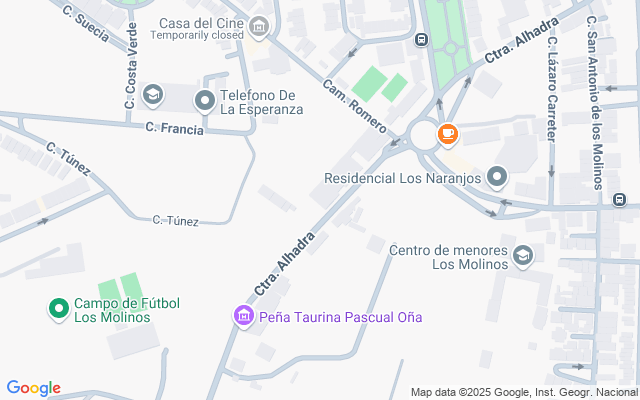
Task: Select the Telefono De La Esperanza marker
Action: 205,100
